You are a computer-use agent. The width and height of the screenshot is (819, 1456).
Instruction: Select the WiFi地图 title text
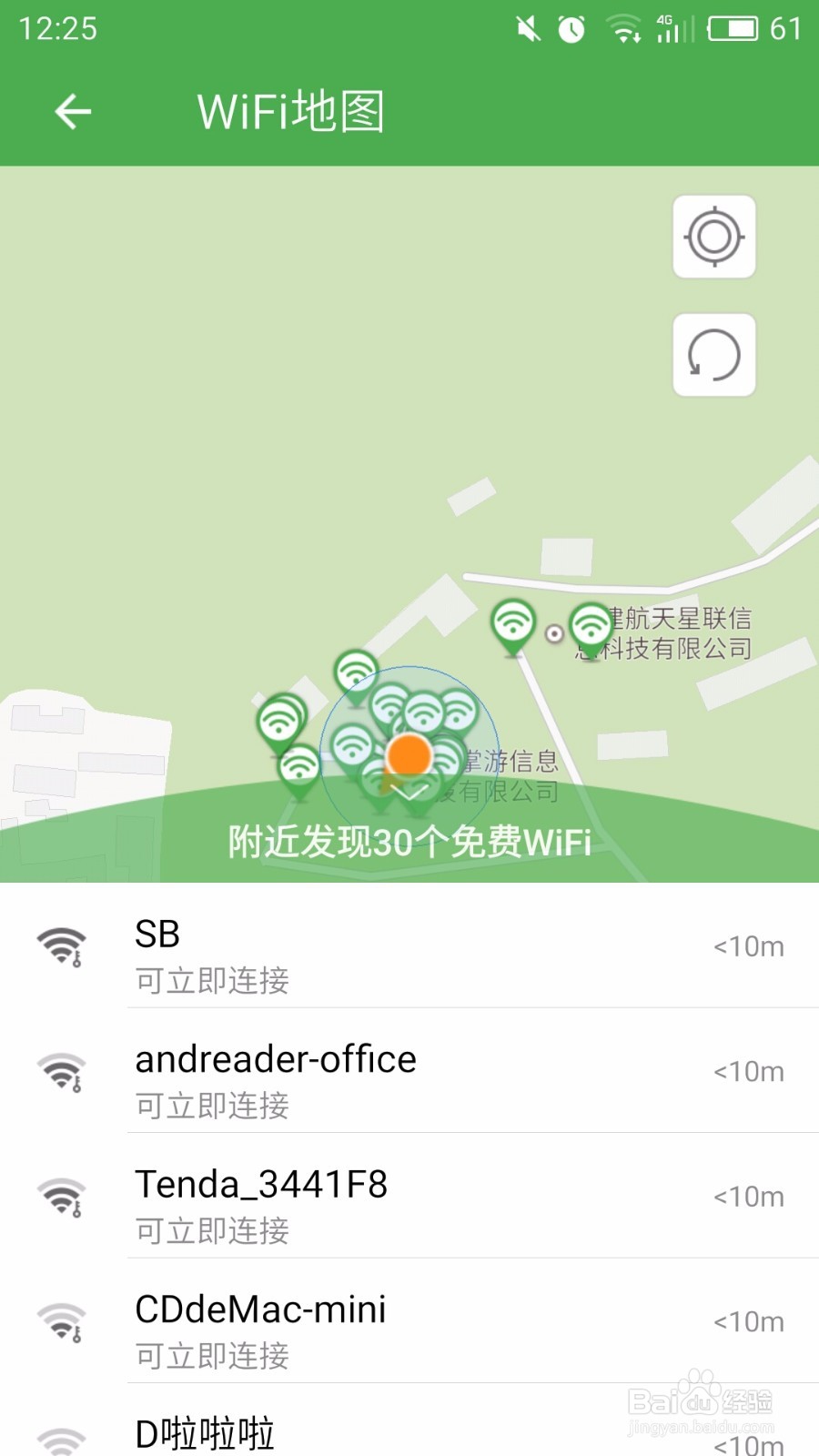point(289,110)
